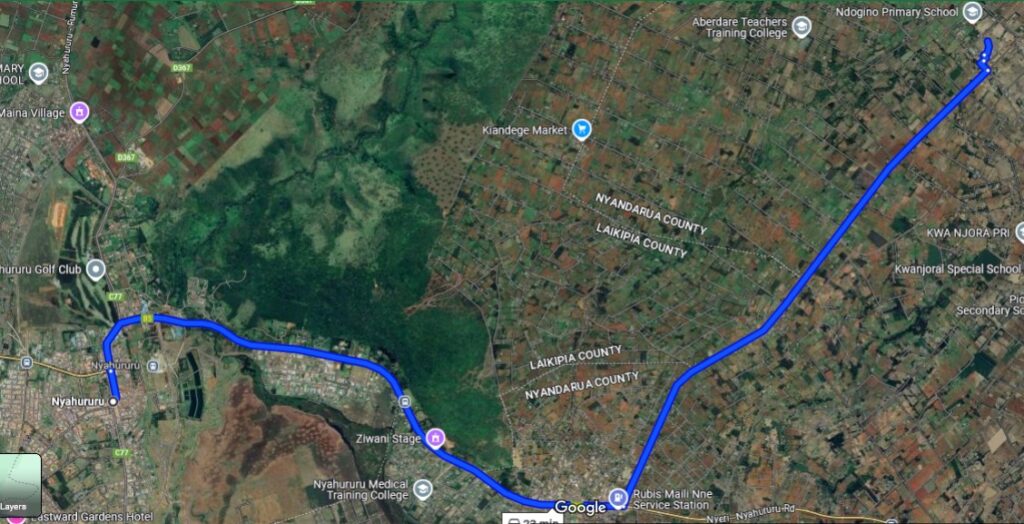Select the Kiandege Market place marker

(582, 130)
